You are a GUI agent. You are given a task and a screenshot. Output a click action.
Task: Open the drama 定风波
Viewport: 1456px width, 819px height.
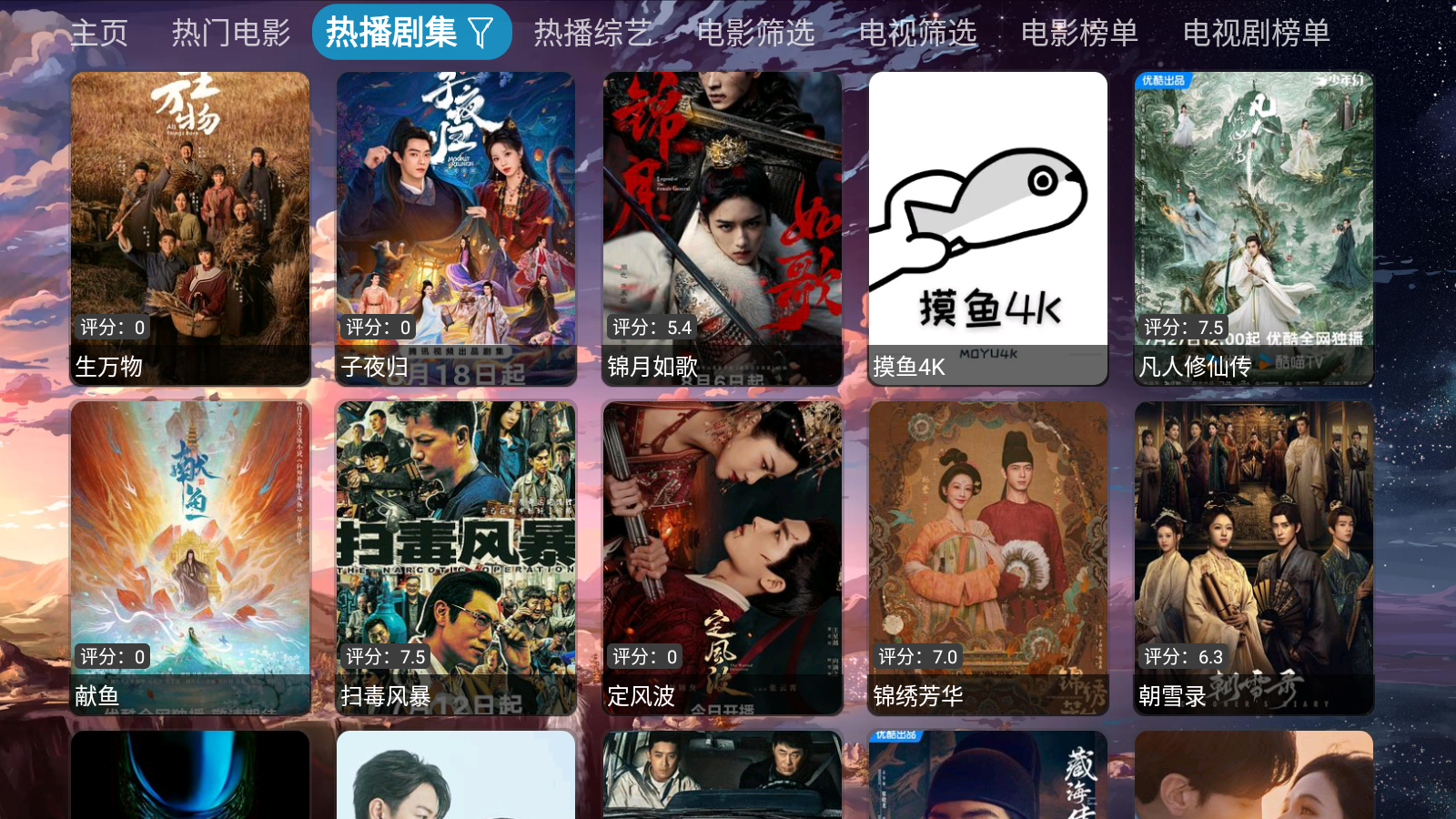[723, 558]
